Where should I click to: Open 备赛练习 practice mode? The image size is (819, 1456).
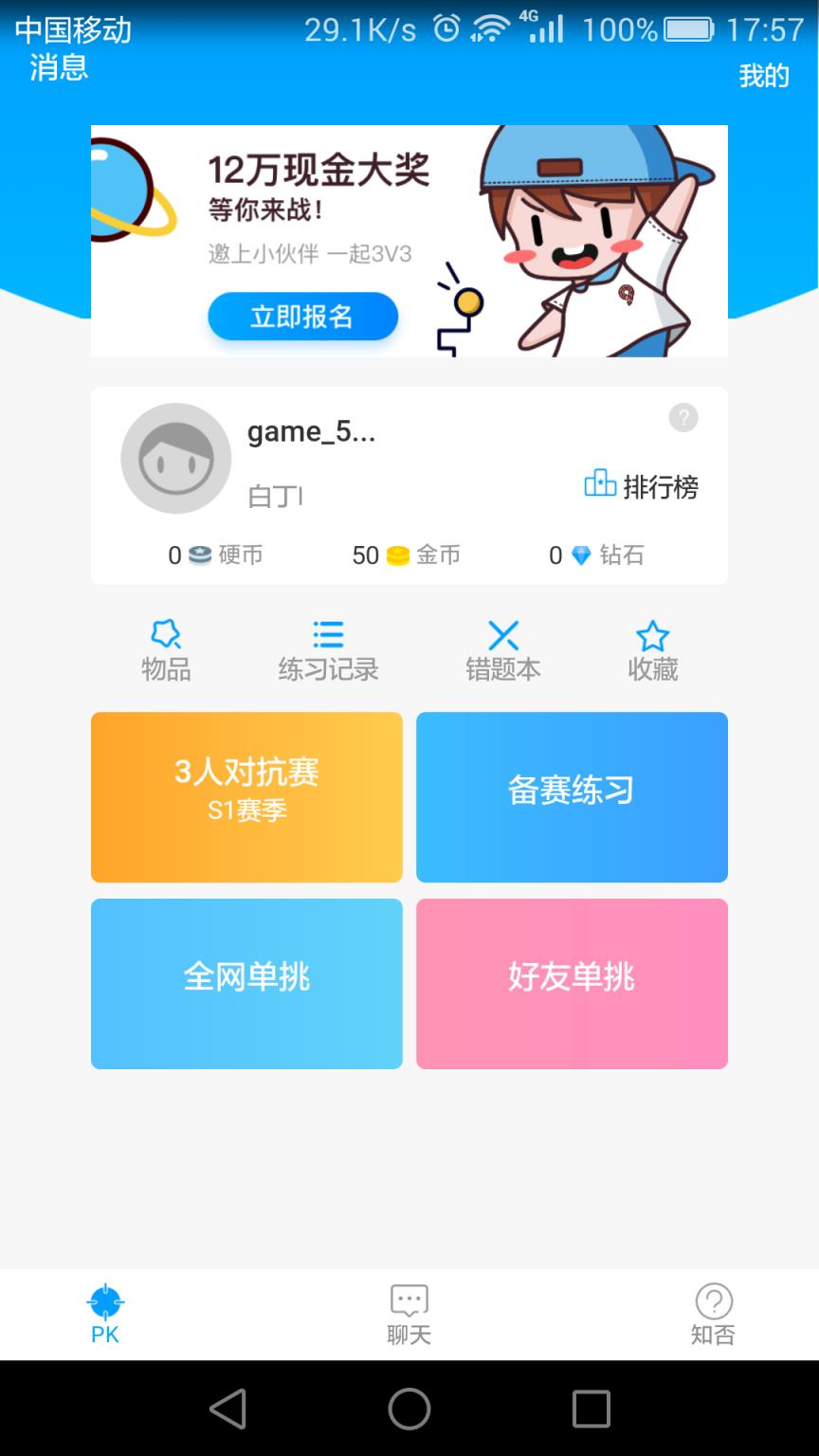pyautogui.click(x=572, y=796)
